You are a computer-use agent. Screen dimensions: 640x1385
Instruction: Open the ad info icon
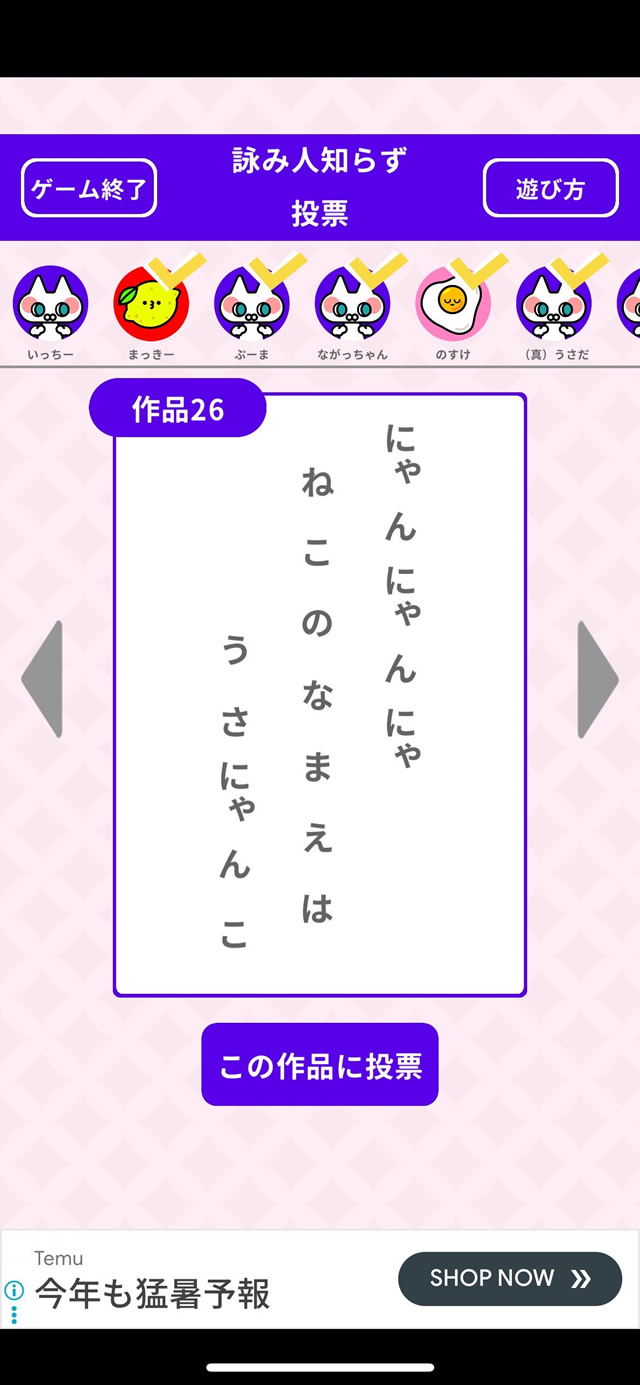click(x=14, y=1291)
